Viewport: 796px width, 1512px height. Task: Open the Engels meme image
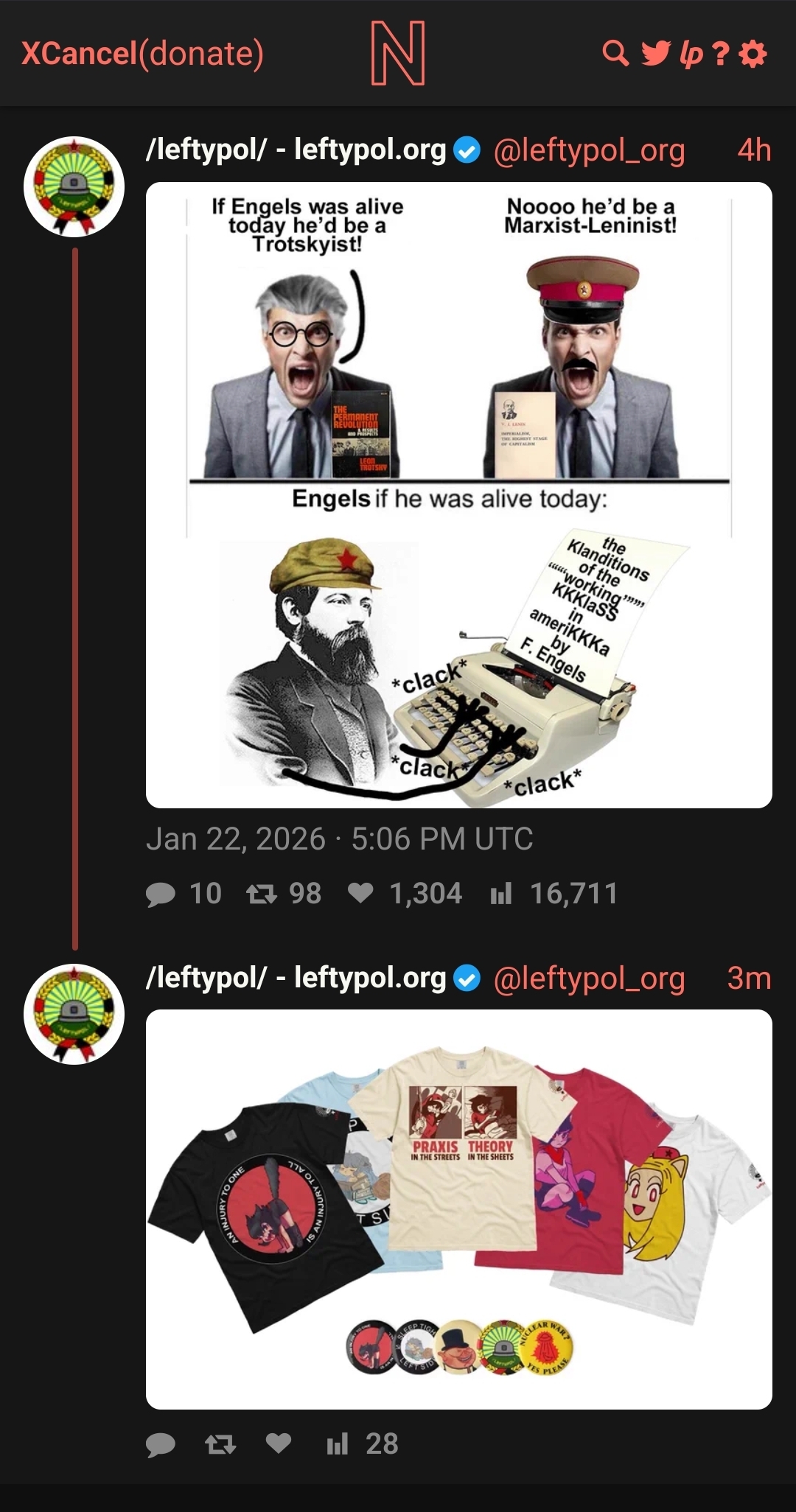click(x=458, y=494)
